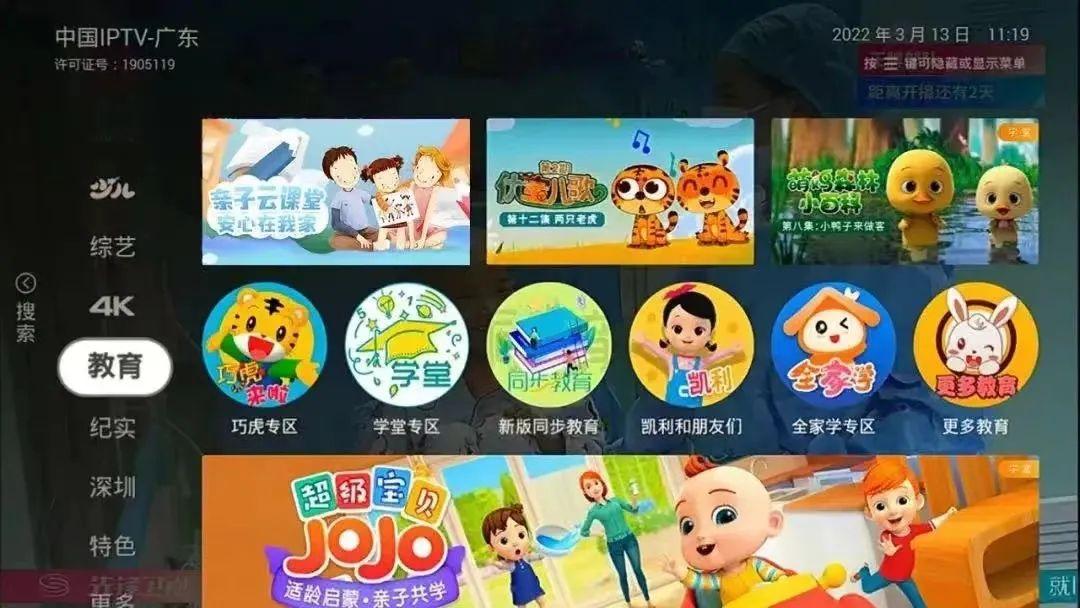The image size is (1080, 608).
Task: Open 凯利和朋友们
Action: 690,346
